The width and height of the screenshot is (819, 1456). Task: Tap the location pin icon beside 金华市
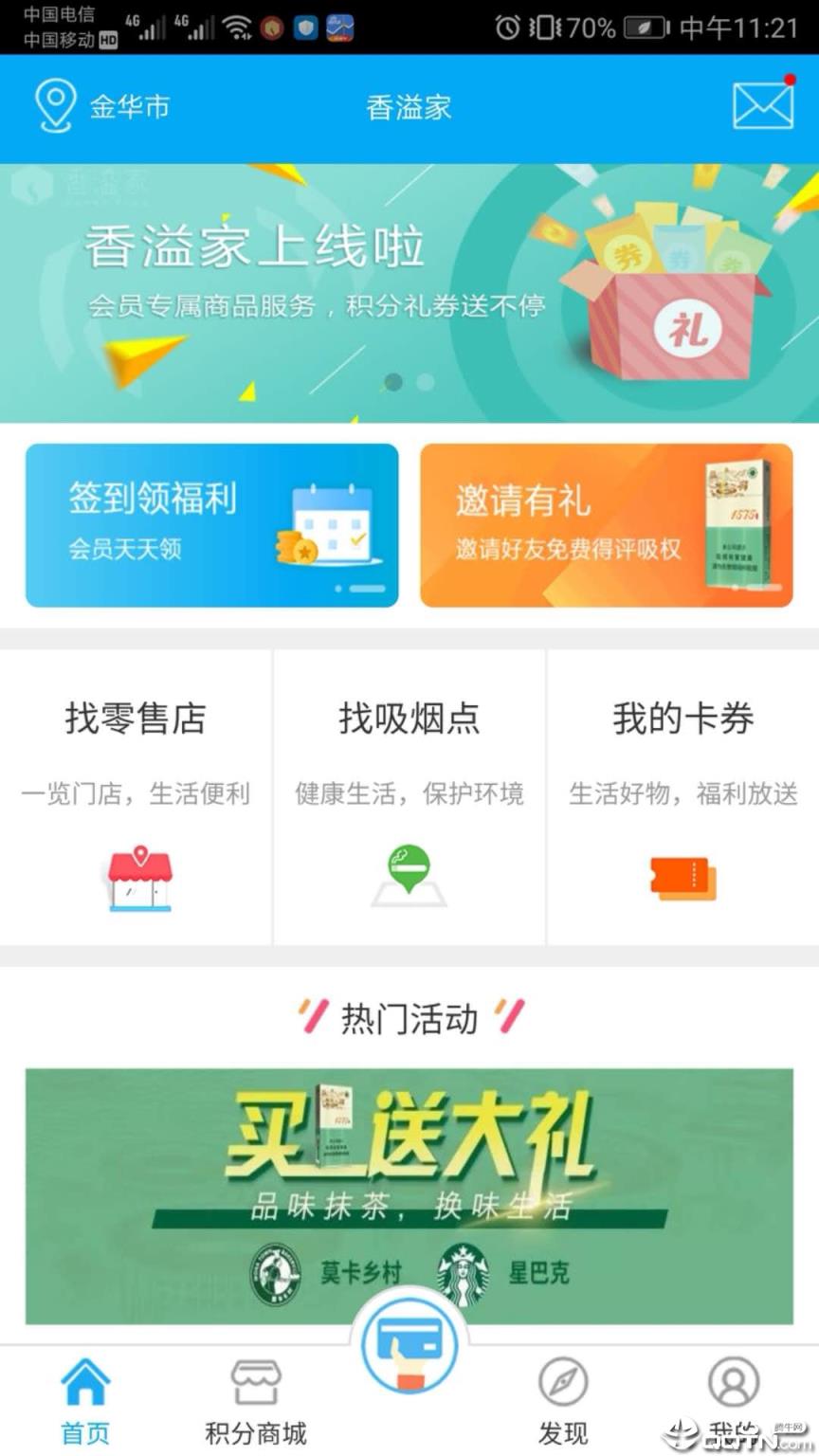click(52, 106)
